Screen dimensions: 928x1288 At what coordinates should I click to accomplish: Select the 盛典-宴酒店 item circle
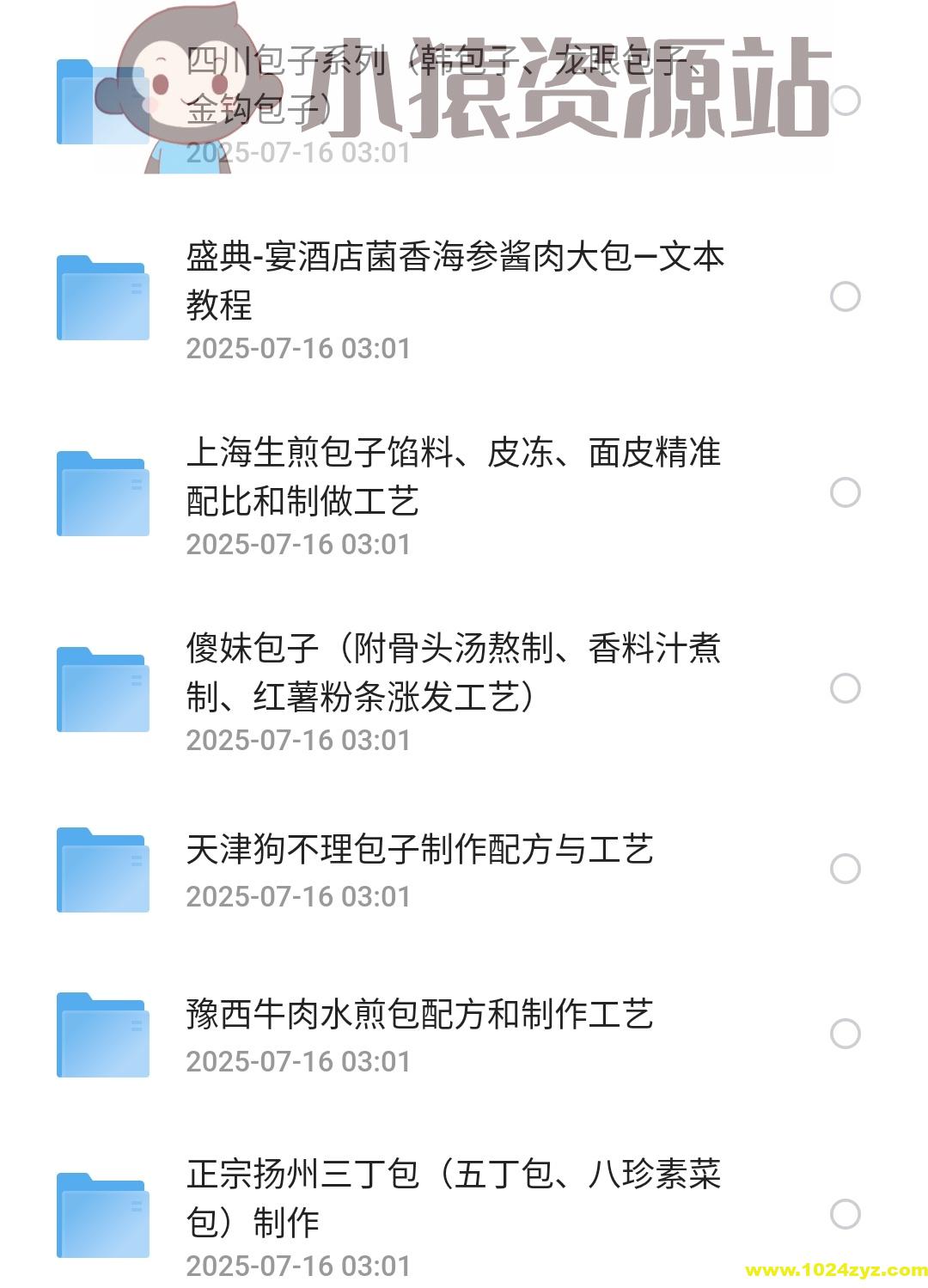click(846, 296)
